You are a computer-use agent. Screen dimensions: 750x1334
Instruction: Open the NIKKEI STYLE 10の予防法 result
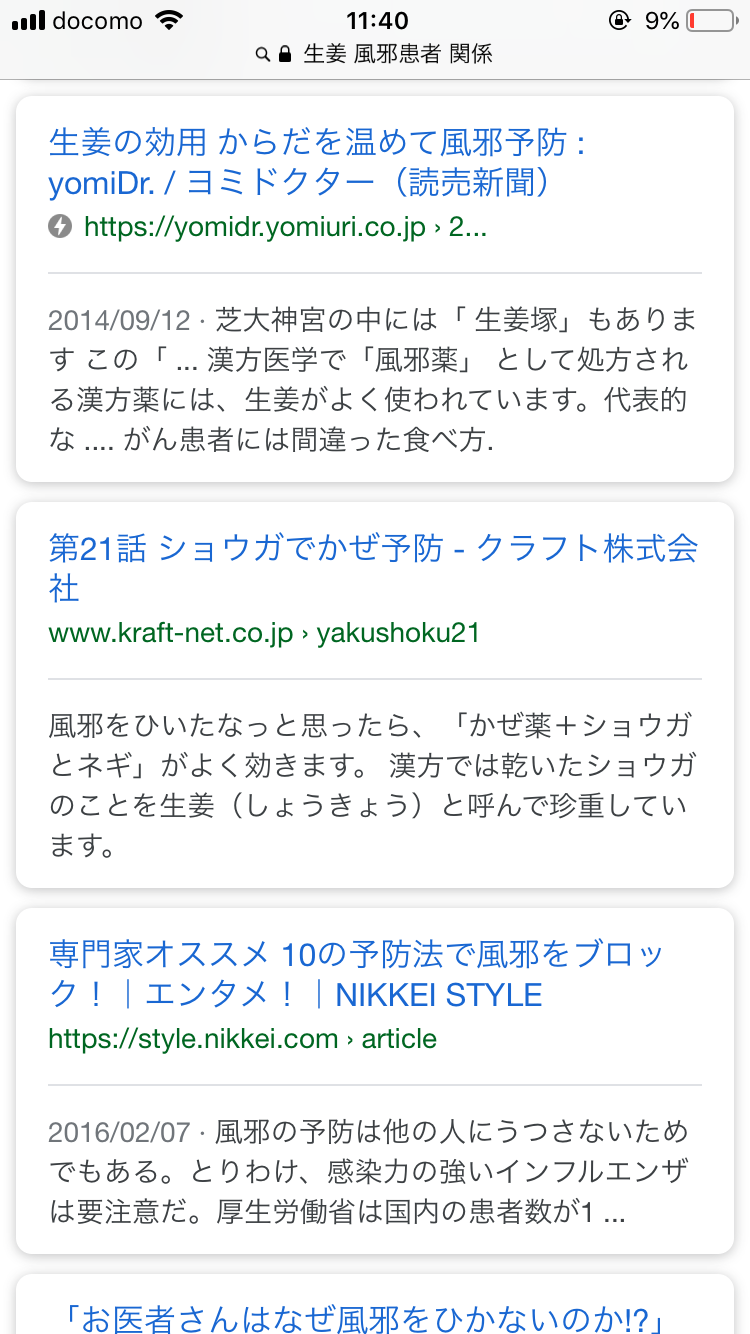(356, 974)
